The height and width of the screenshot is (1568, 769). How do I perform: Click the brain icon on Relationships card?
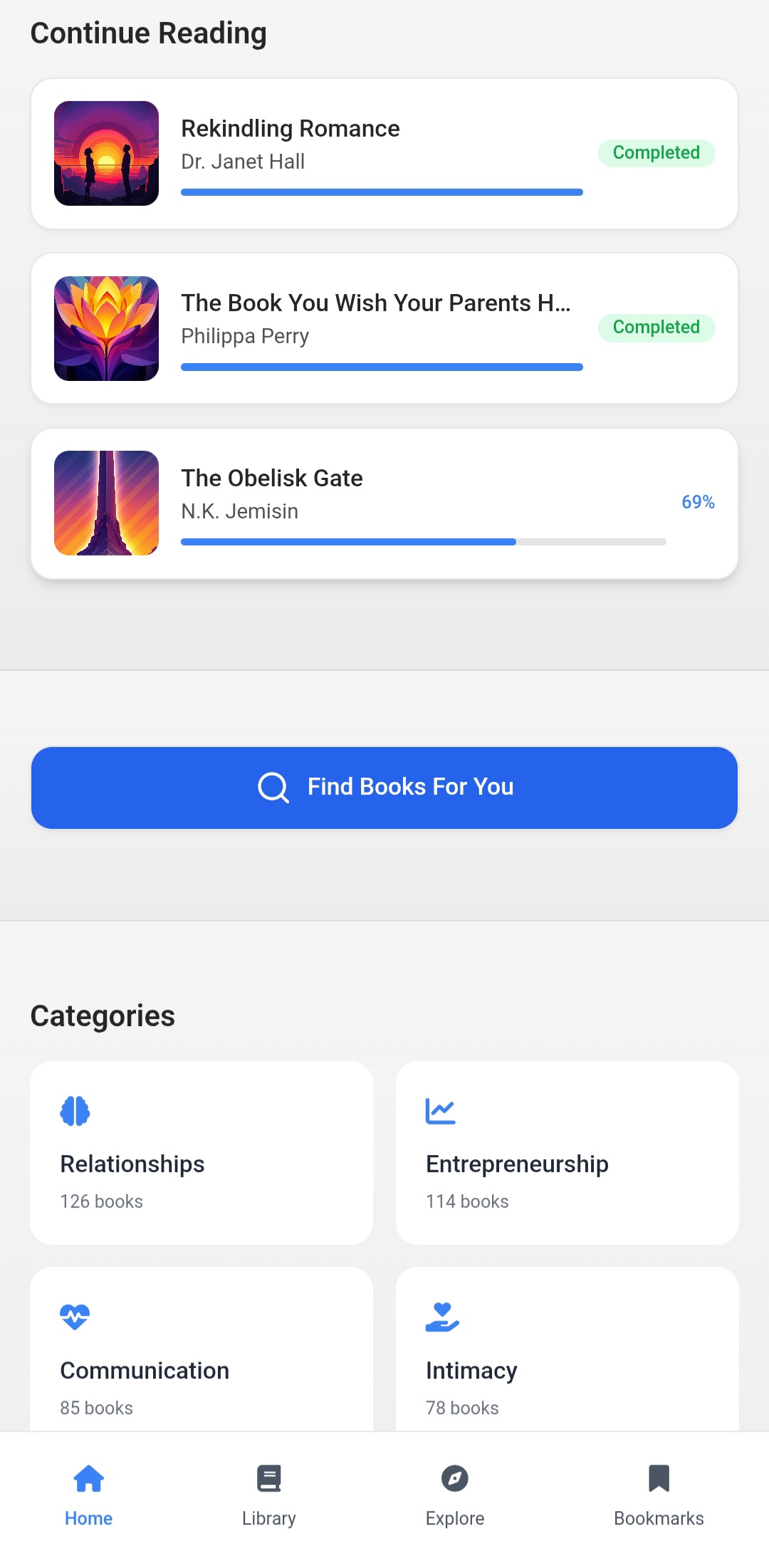pos(75,1111)
